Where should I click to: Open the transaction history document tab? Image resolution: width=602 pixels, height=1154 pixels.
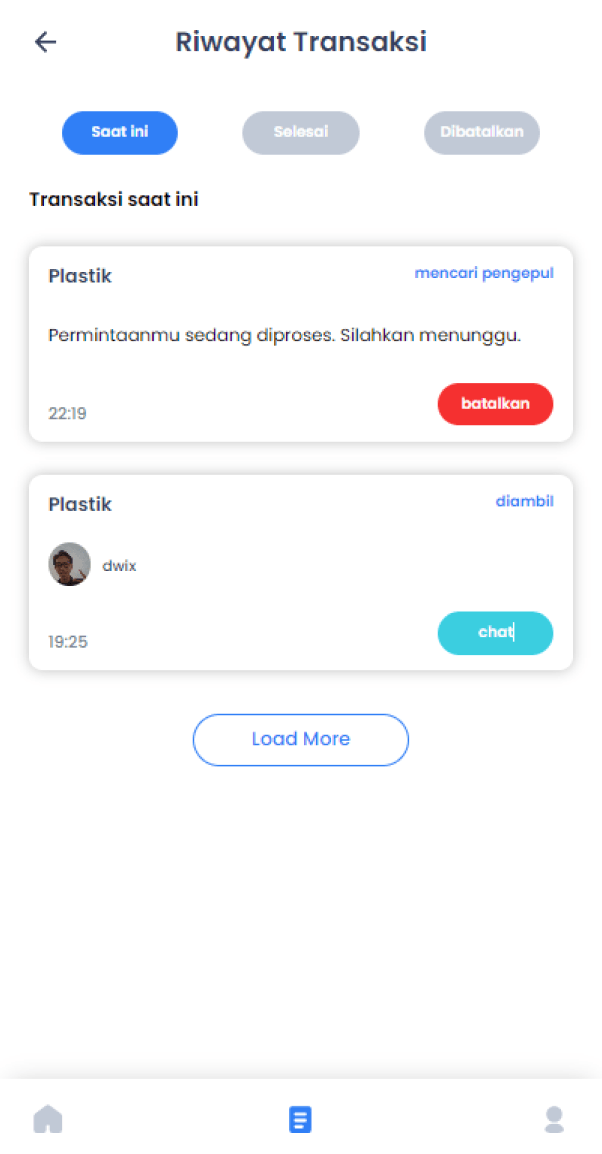click(300, 1119)
